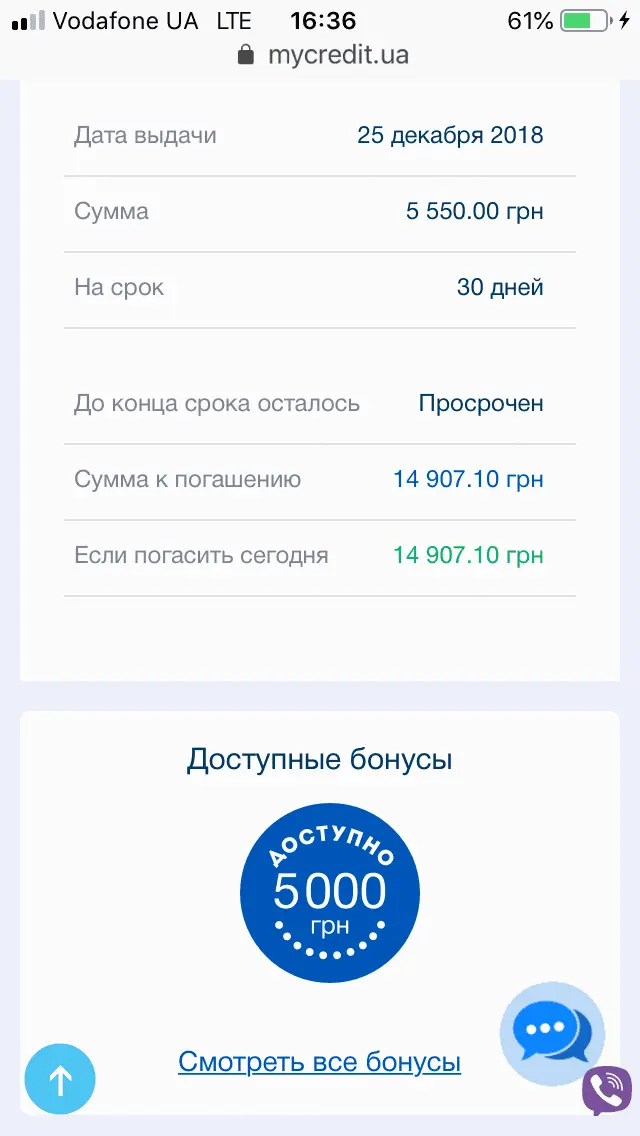Tap the mycredit.ua address bar

coord(325,55)
